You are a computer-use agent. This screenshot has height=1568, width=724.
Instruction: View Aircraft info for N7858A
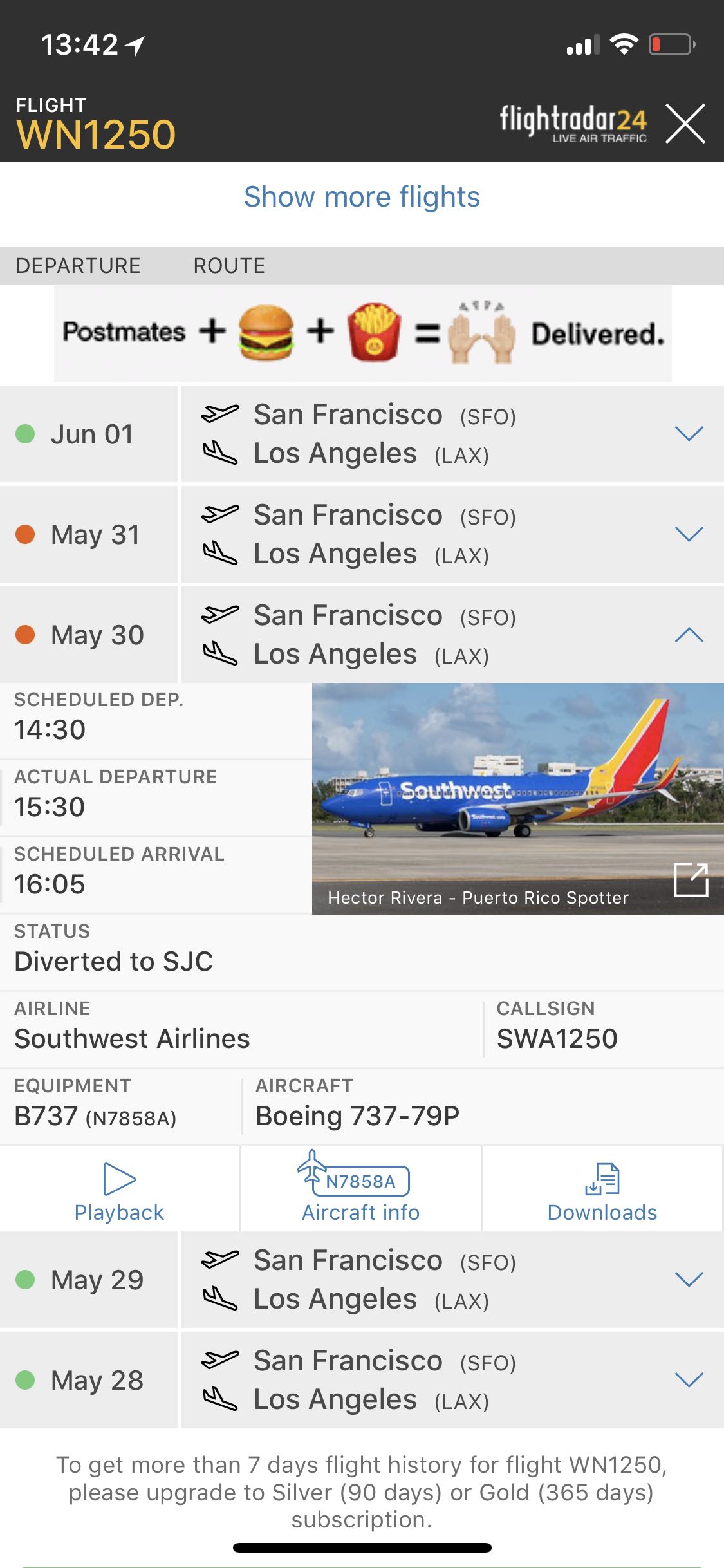tap(360, 1192)
